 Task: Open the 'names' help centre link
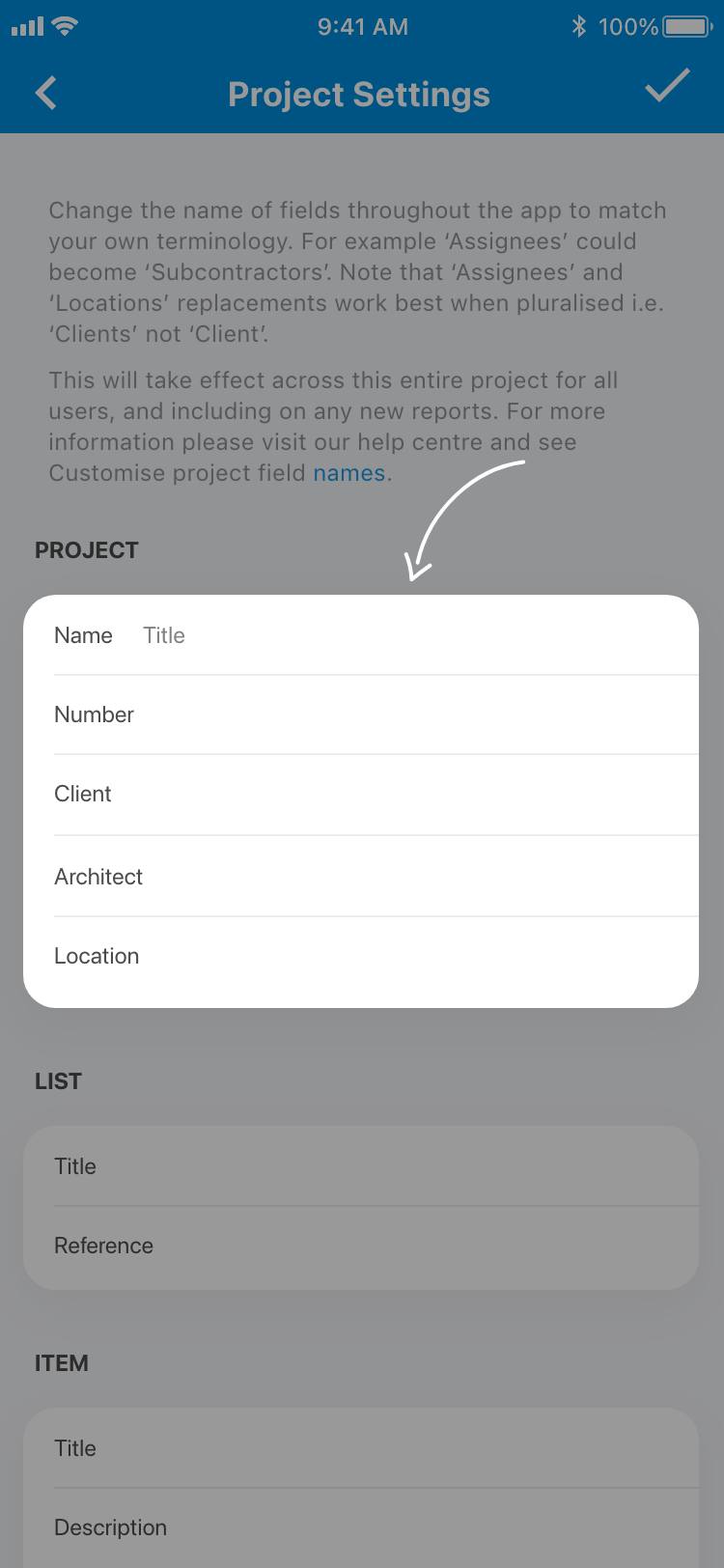tap(348, 473)
